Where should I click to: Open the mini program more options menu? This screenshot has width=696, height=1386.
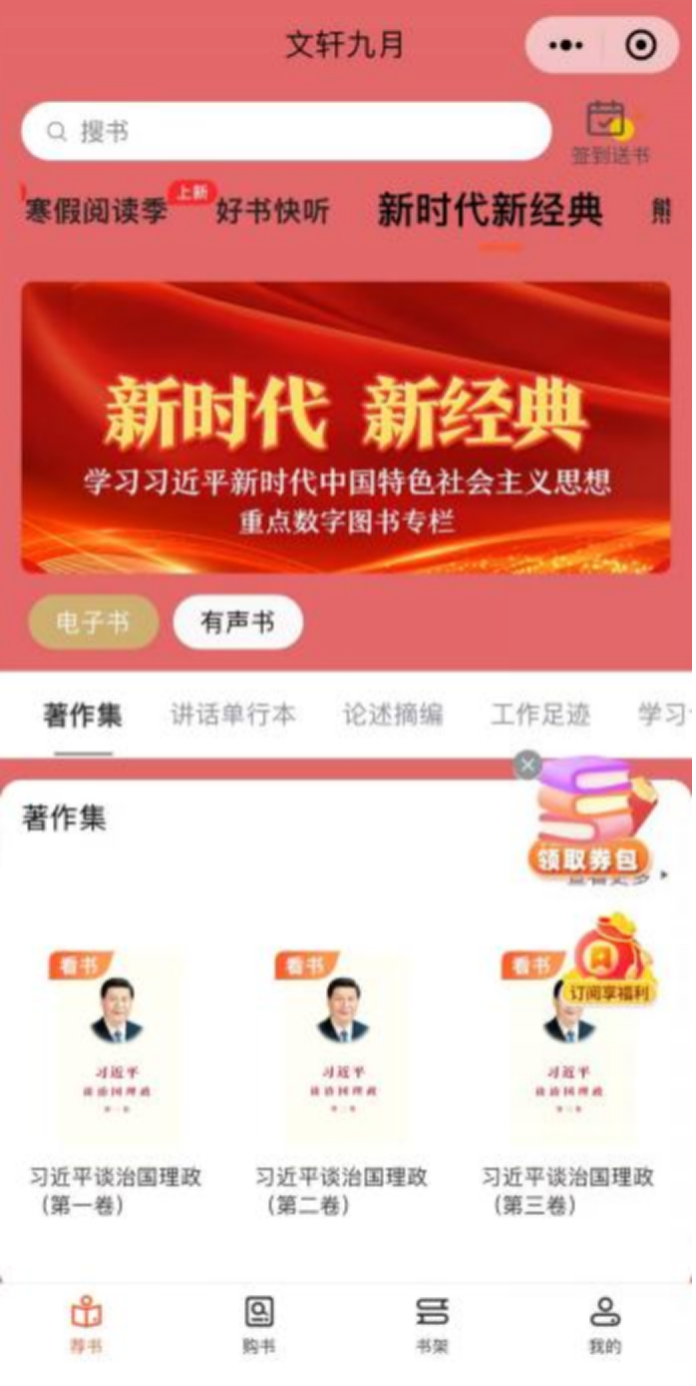566,45
